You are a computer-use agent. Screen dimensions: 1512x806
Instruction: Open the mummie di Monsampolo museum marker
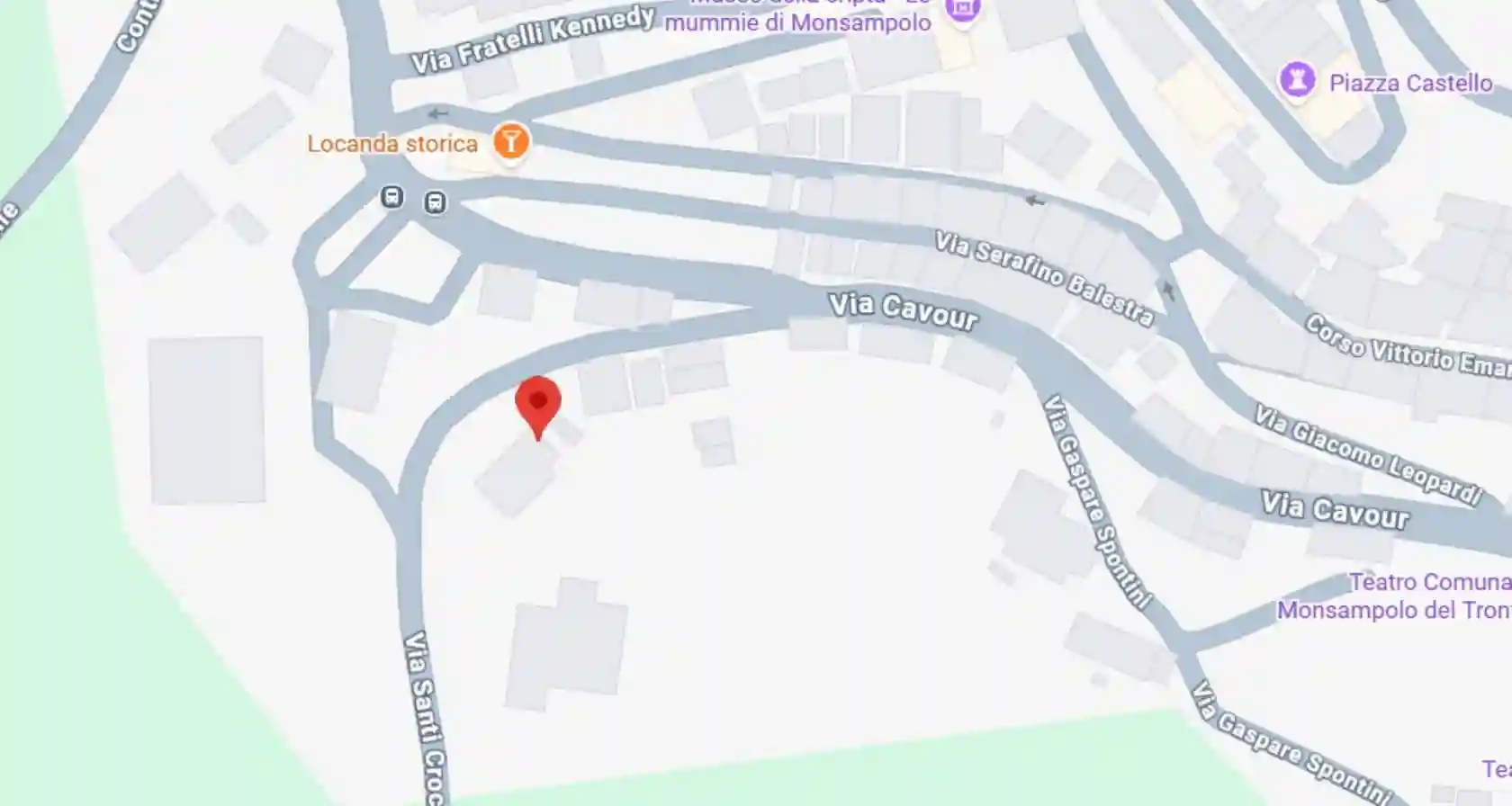tap(962, 11)
